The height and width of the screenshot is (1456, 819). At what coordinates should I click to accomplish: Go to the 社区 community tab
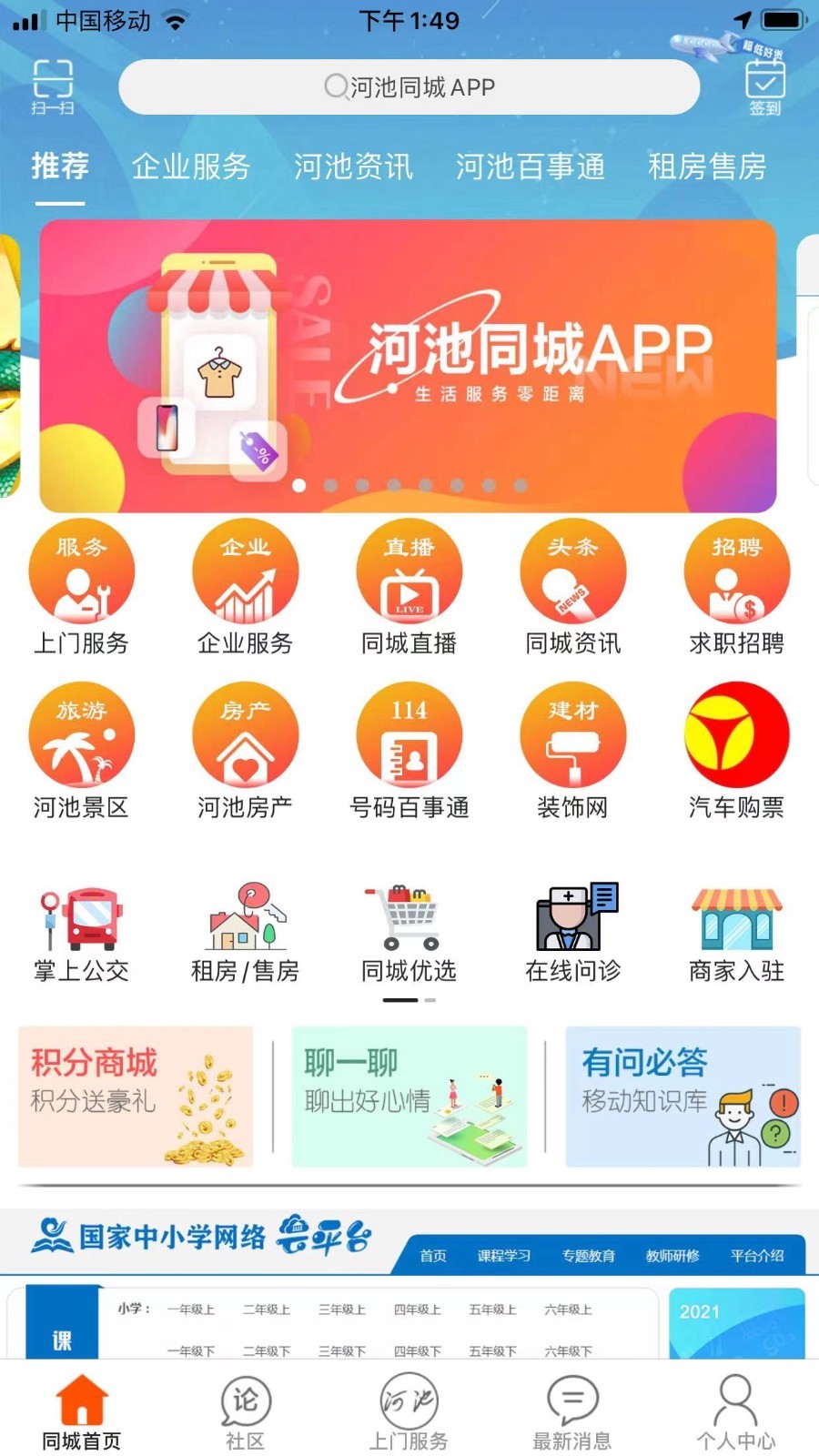pos(246,1412)
